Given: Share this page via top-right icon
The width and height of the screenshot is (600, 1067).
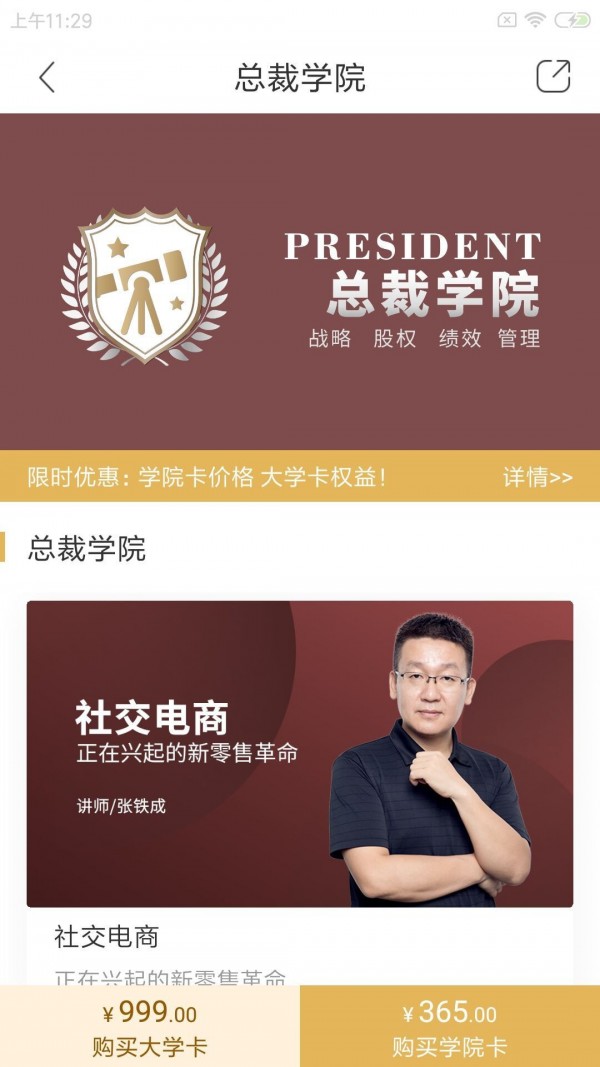Looking at the screenshot, I should pyautogui.click(x=553, y=77).
